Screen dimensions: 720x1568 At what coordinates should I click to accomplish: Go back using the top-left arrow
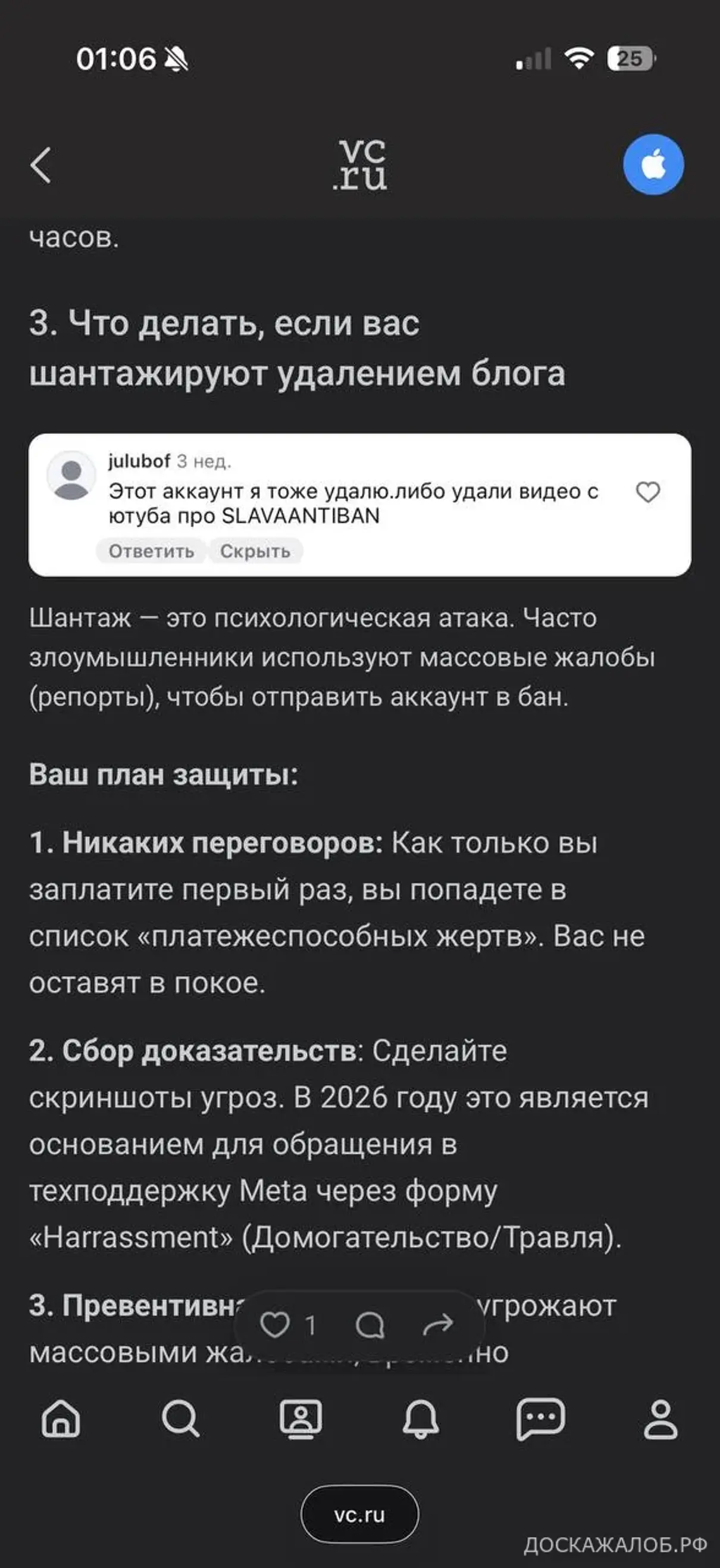41,165
